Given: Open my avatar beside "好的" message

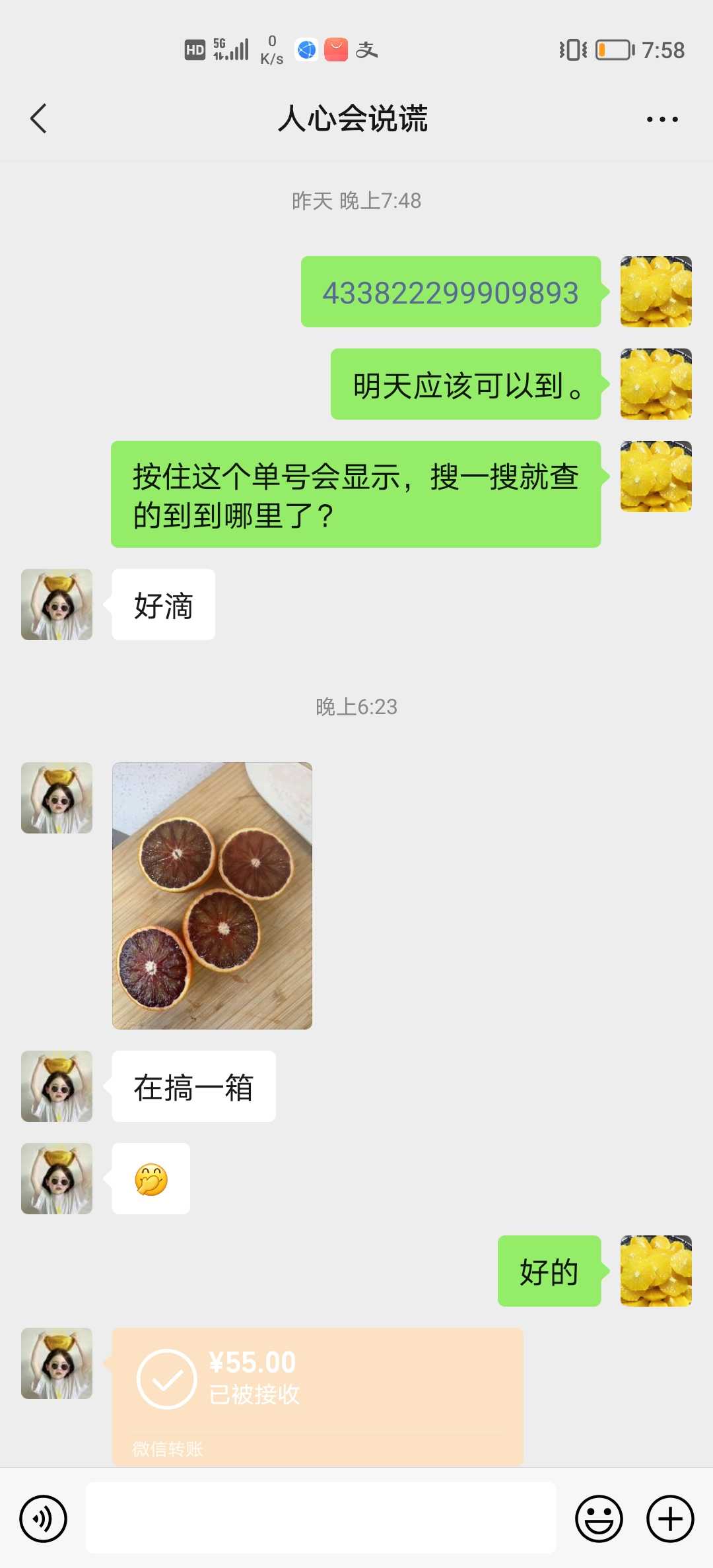Looking at the screenshot, I should pos(656,1271).
